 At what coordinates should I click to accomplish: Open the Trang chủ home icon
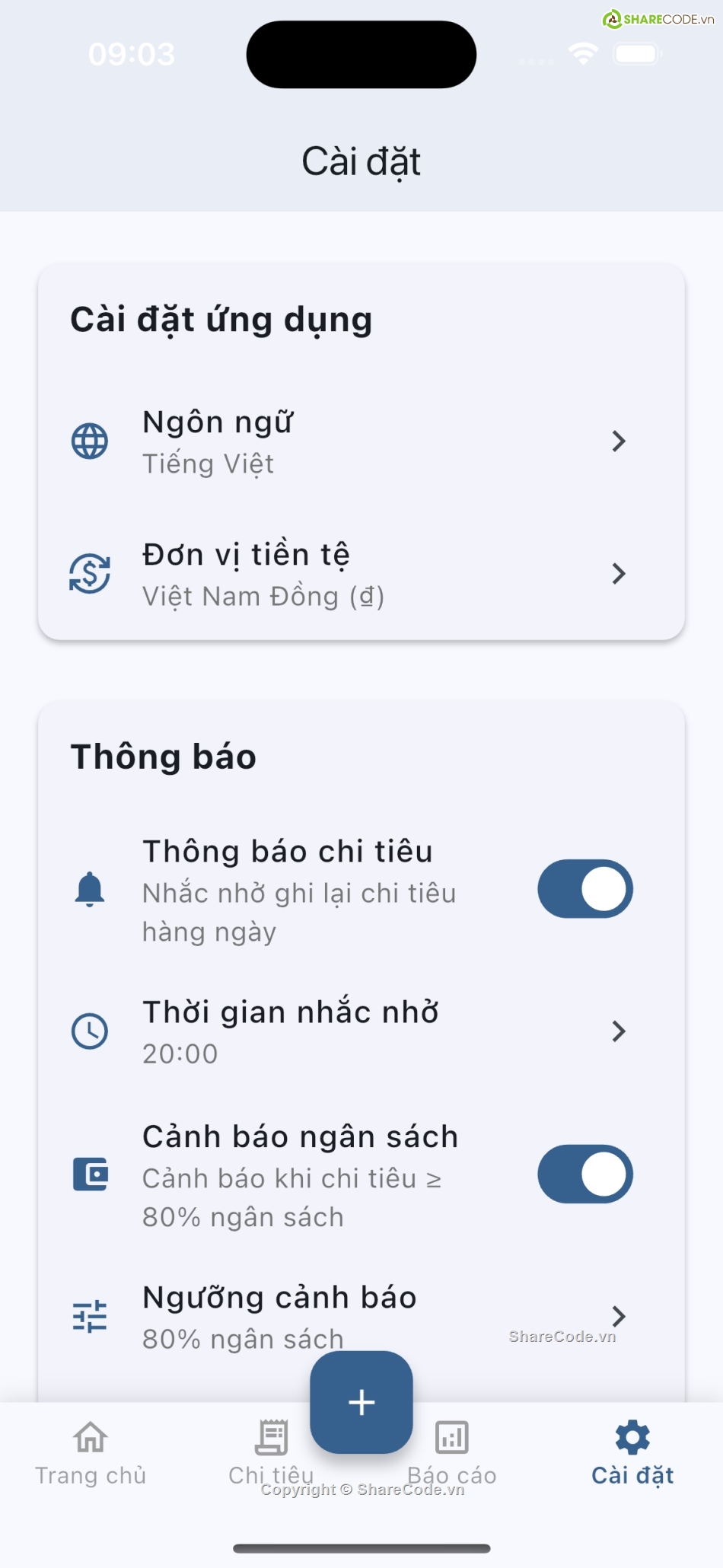[x=90, y=1438]
